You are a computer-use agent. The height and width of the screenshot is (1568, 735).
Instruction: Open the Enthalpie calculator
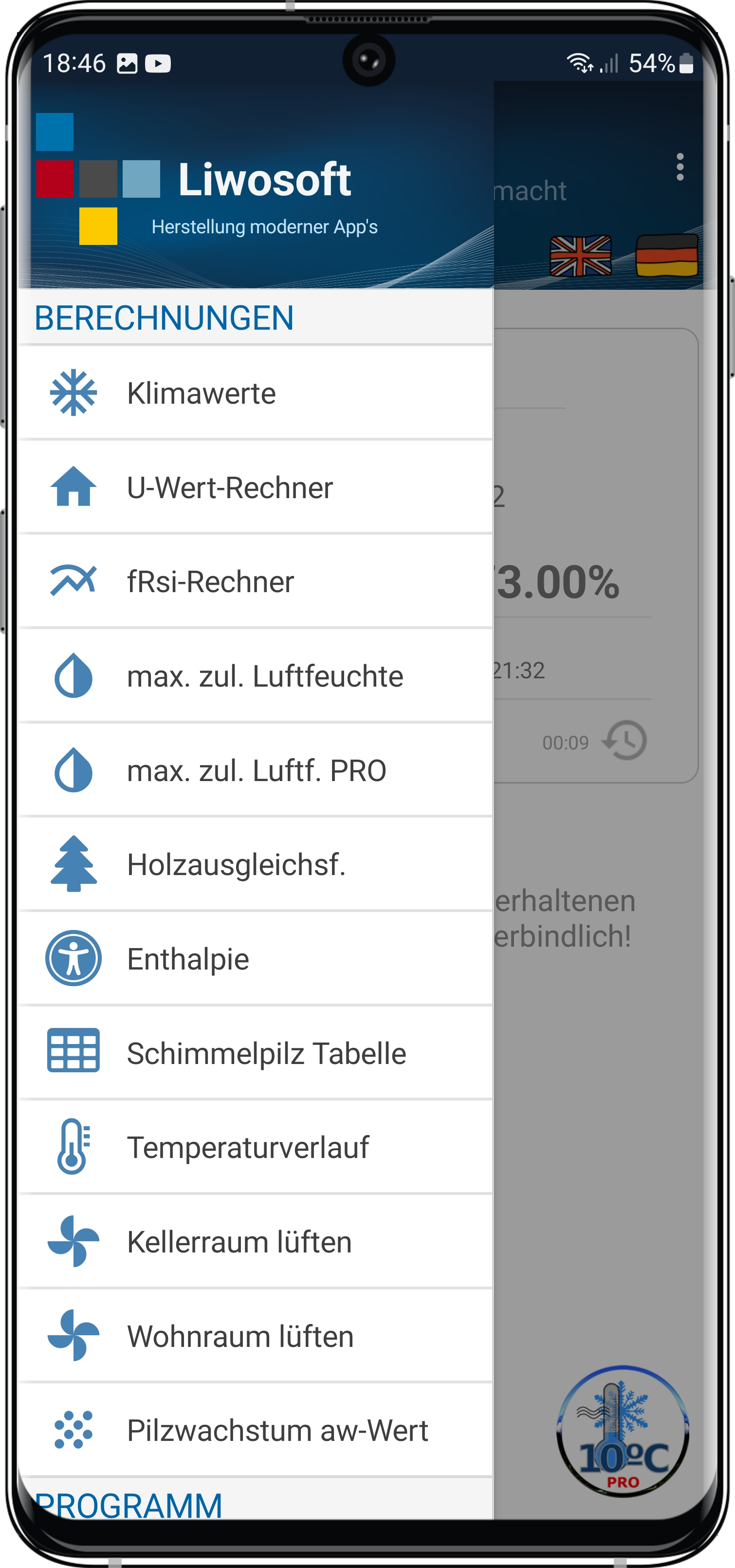256,959
